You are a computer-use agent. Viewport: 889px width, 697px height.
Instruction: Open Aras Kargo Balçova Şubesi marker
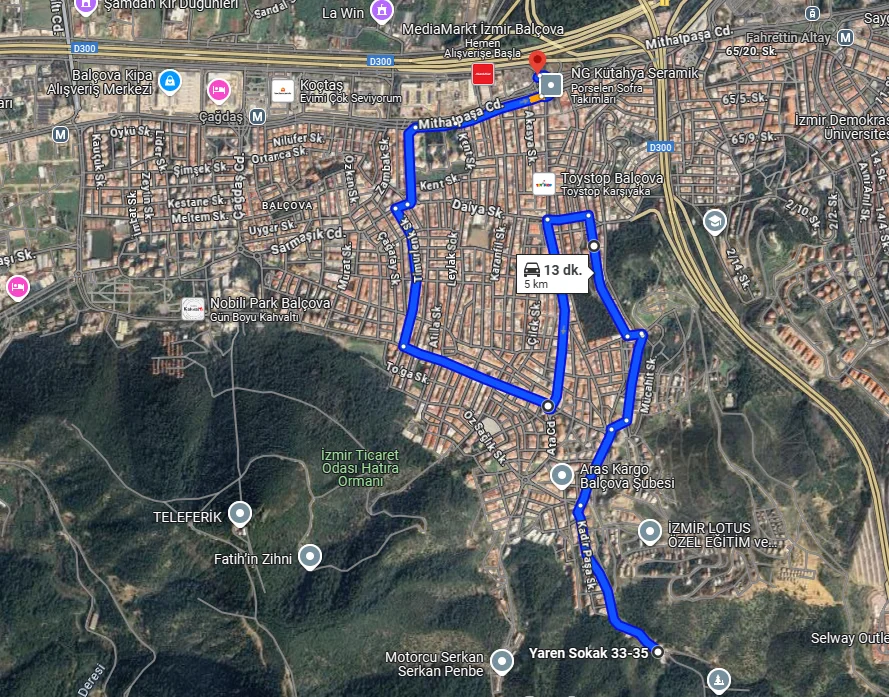(x=563, y=474)
